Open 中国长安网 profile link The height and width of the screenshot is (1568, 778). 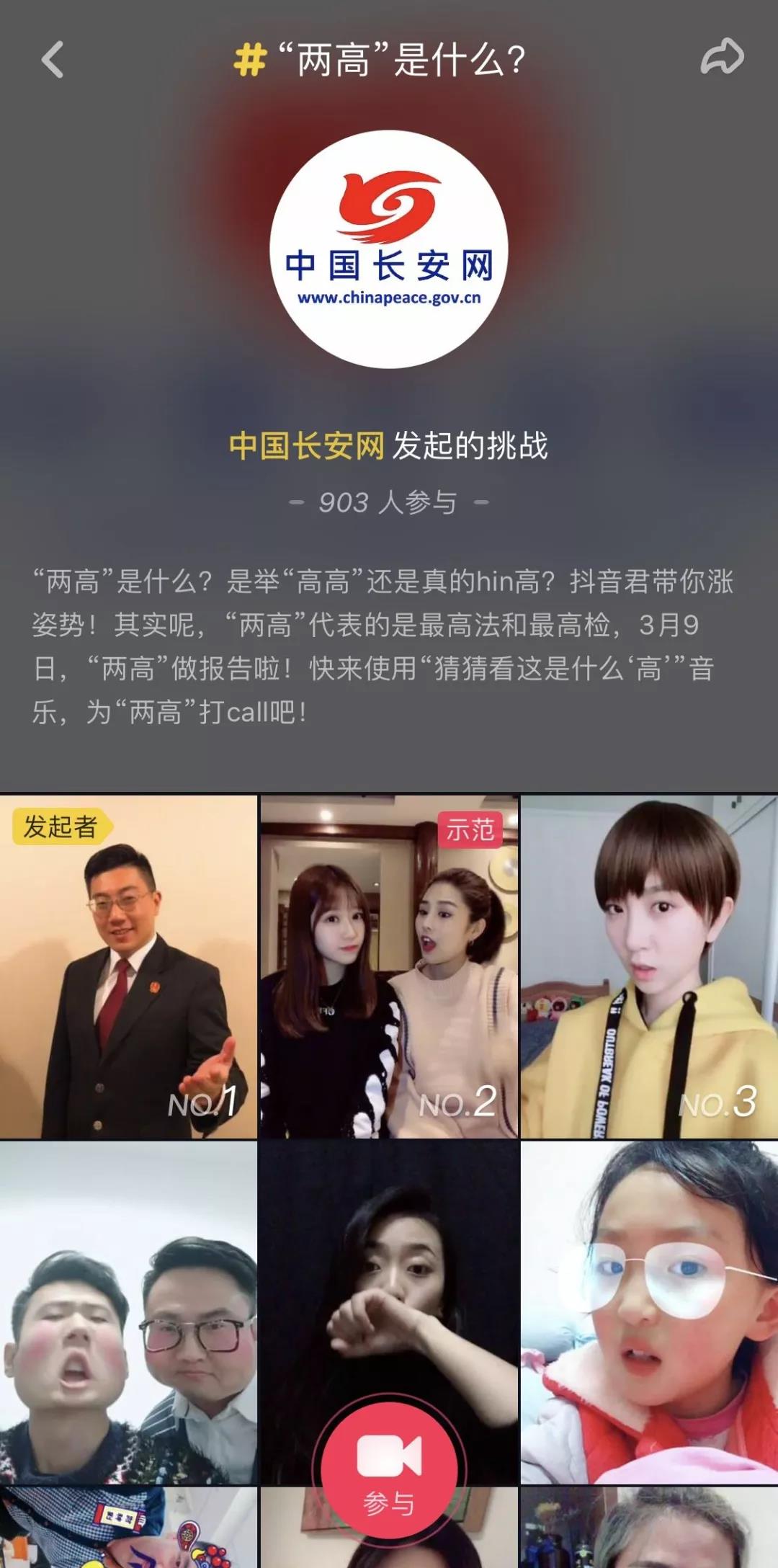pos(306,446)
